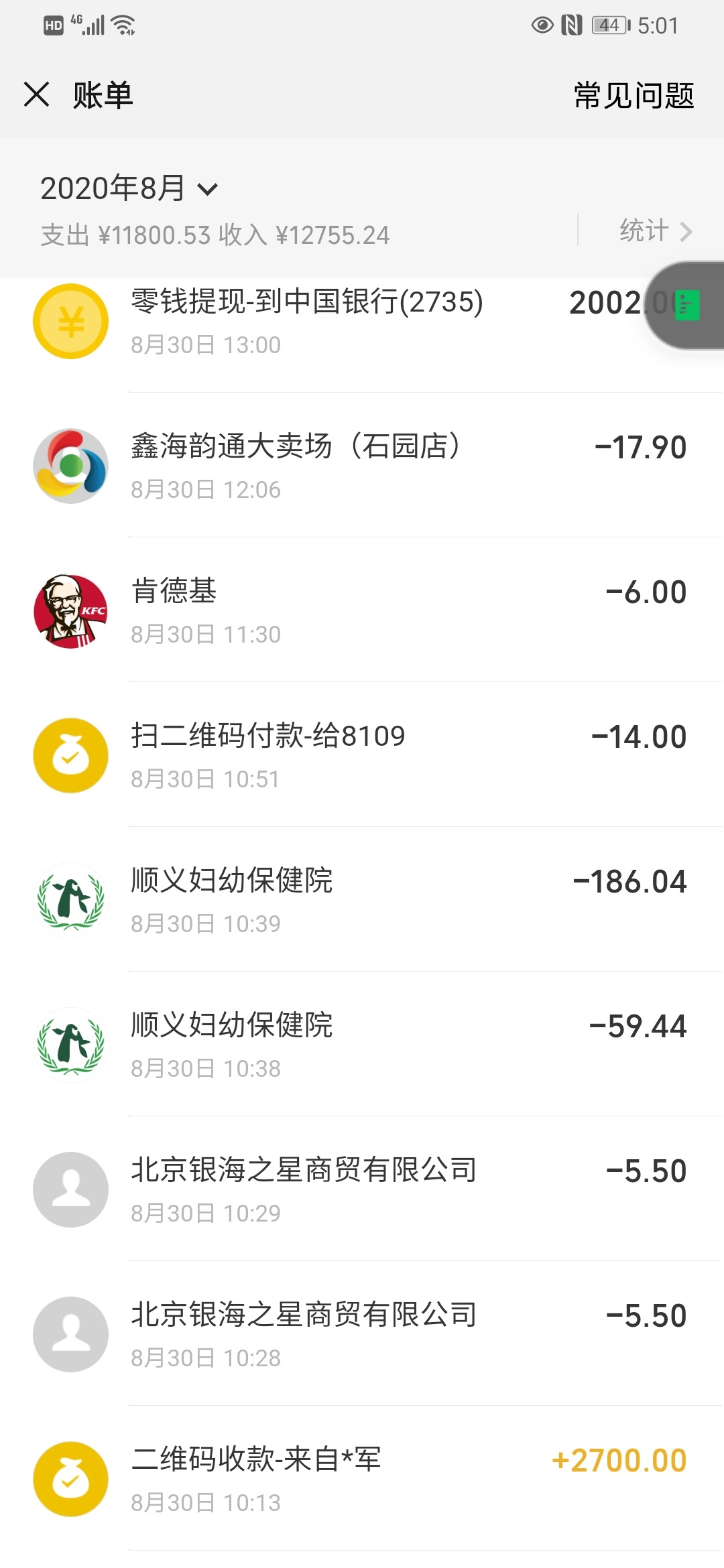This screenshot has width=724, height=1568.
Task: Close the 账单 page
Action: 37,94
